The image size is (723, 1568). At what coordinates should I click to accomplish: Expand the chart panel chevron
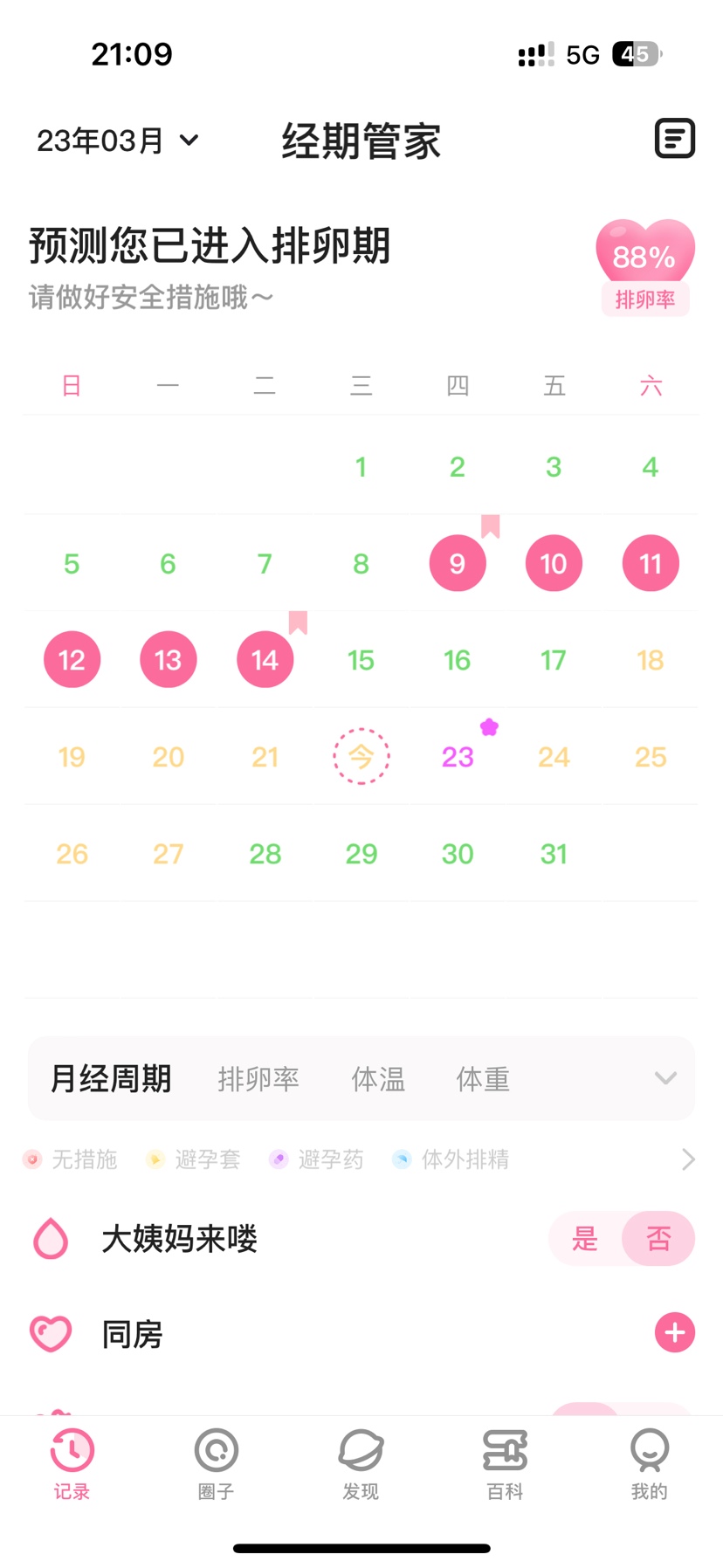[x=665, y=1079]
